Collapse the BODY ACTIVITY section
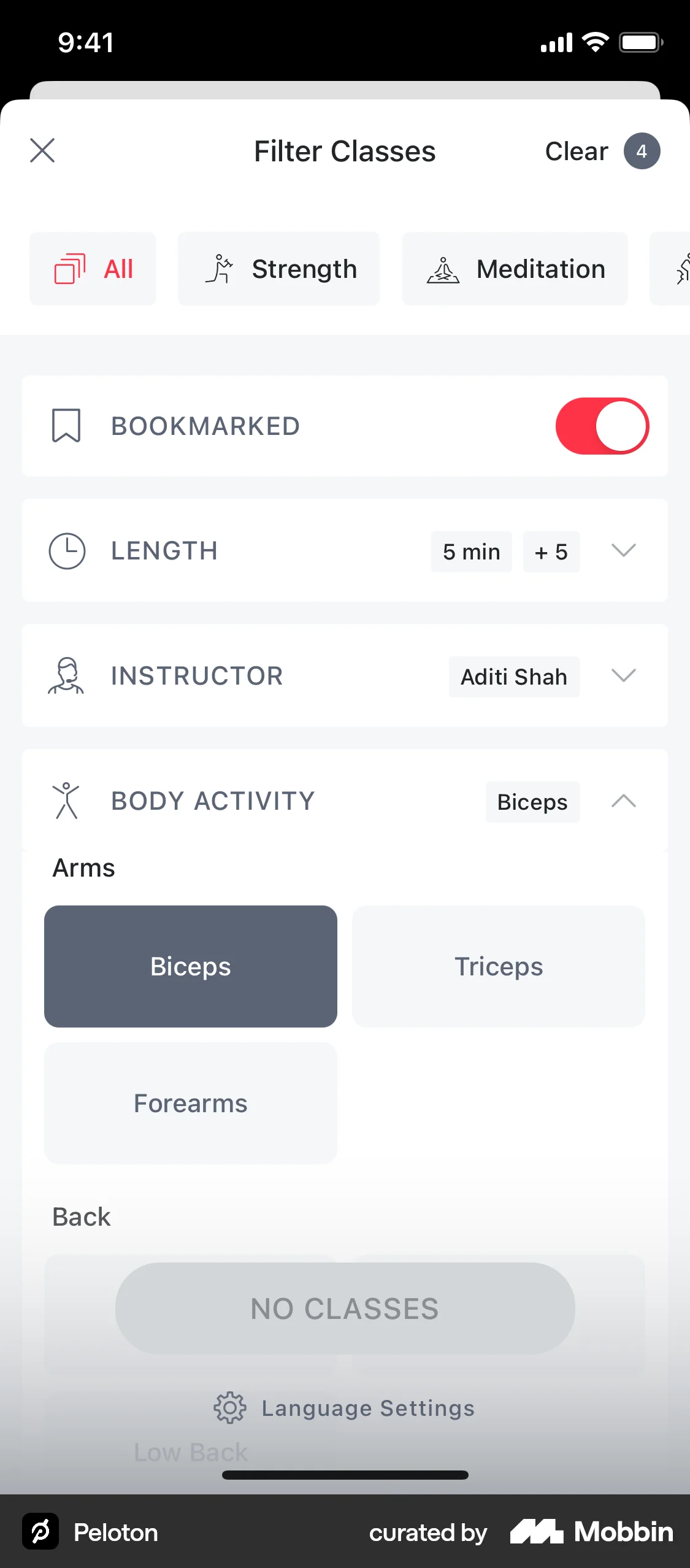690x1568 pixels. pyautogui.click(x=624, y=801)
